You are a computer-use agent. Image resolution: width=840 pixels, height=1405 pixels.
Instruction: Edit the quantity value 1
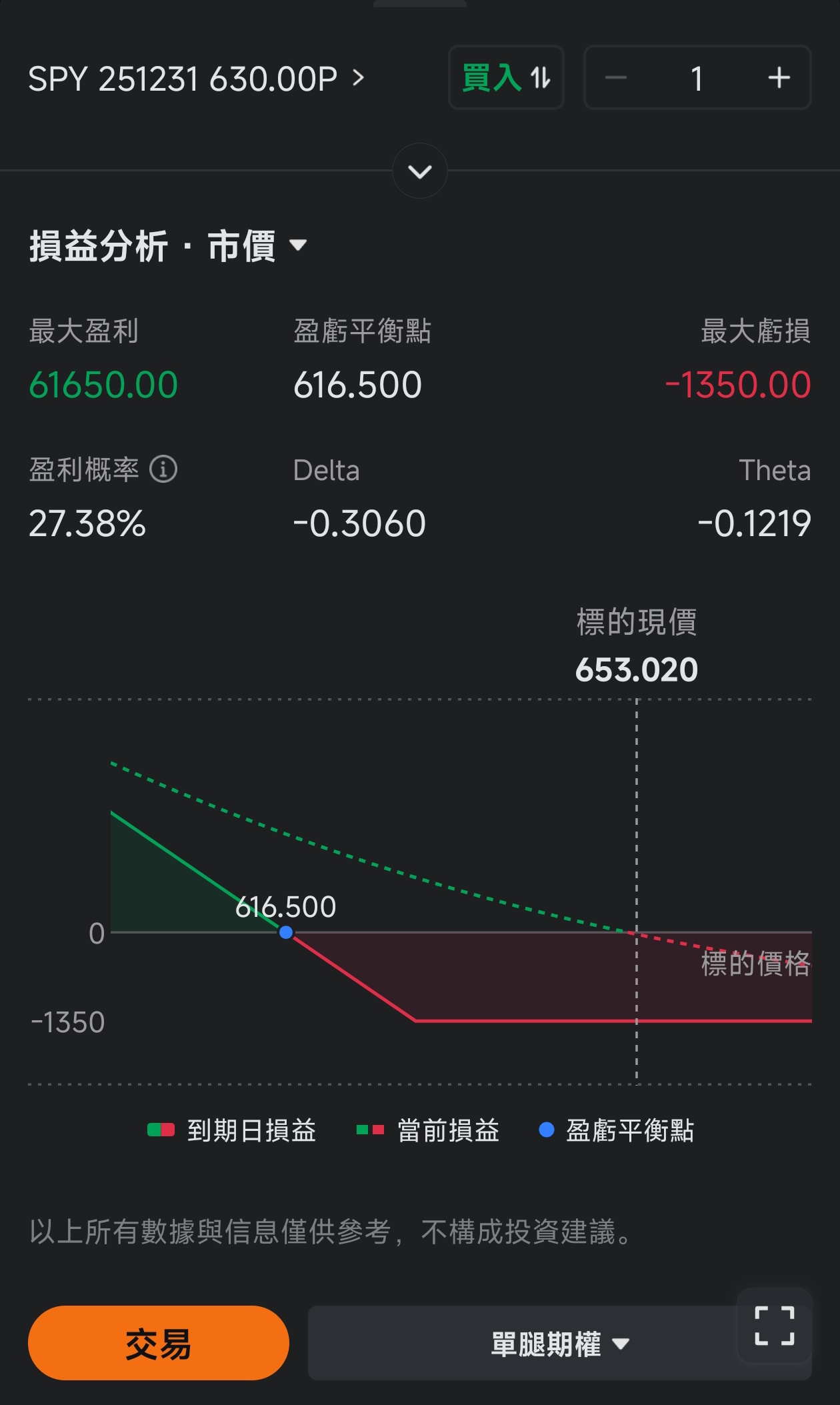click(x=697, y=78)
